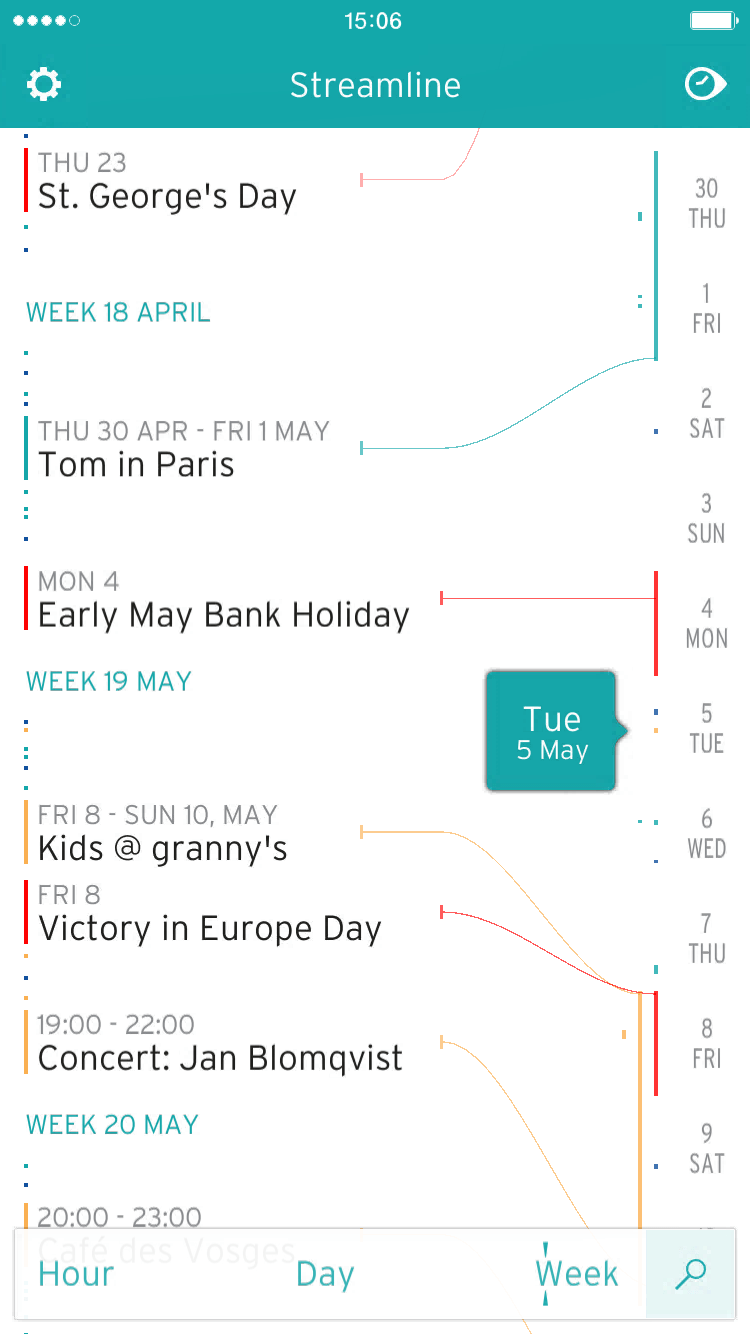Open St. George's Day event

click(167, 180)
